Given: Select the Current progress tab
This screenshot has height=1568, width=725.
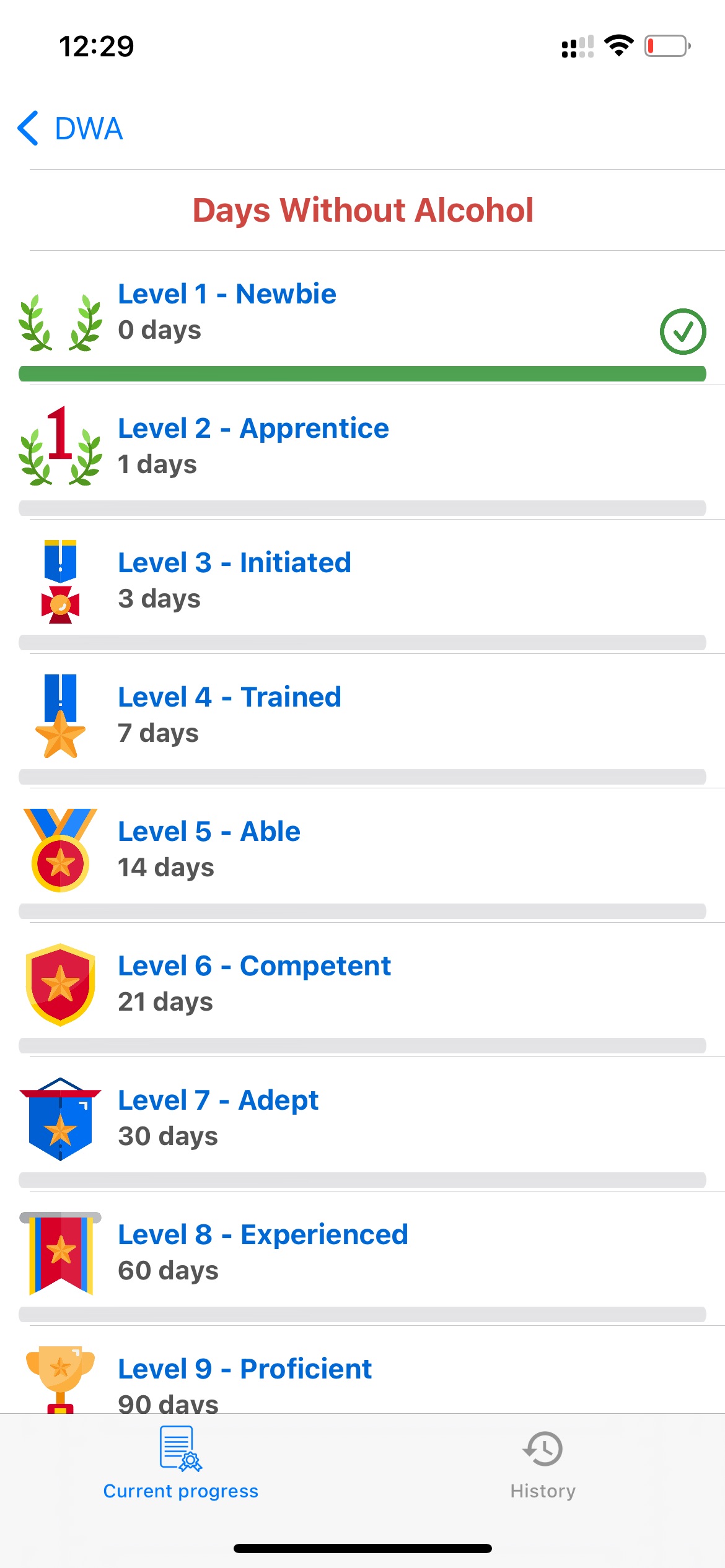Looking at the screenshot, I should tap(181, 1463).
